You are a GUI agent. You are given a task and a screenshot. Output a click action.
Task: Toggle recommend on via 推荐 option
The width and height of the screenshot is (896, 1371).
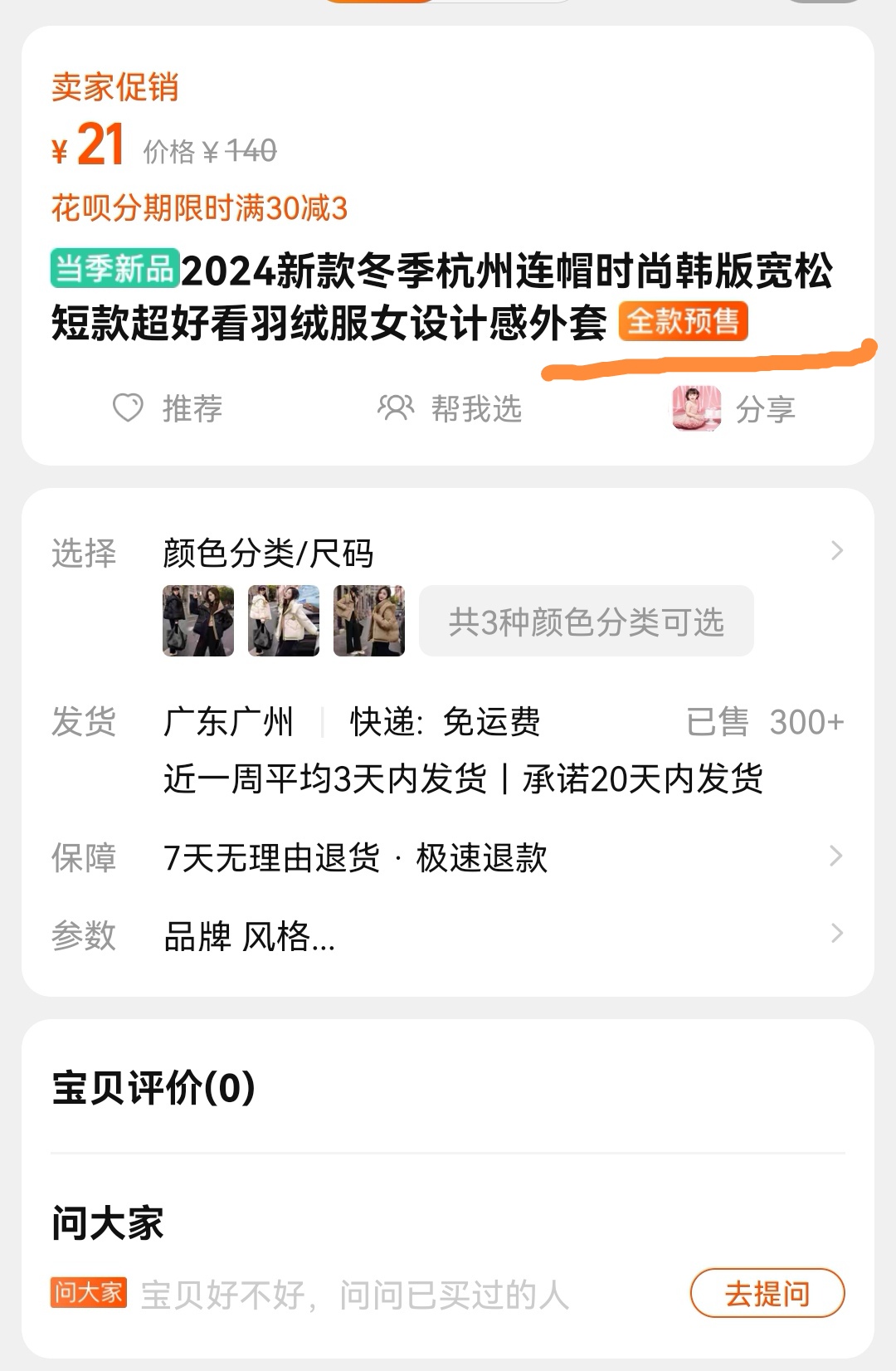191,408
